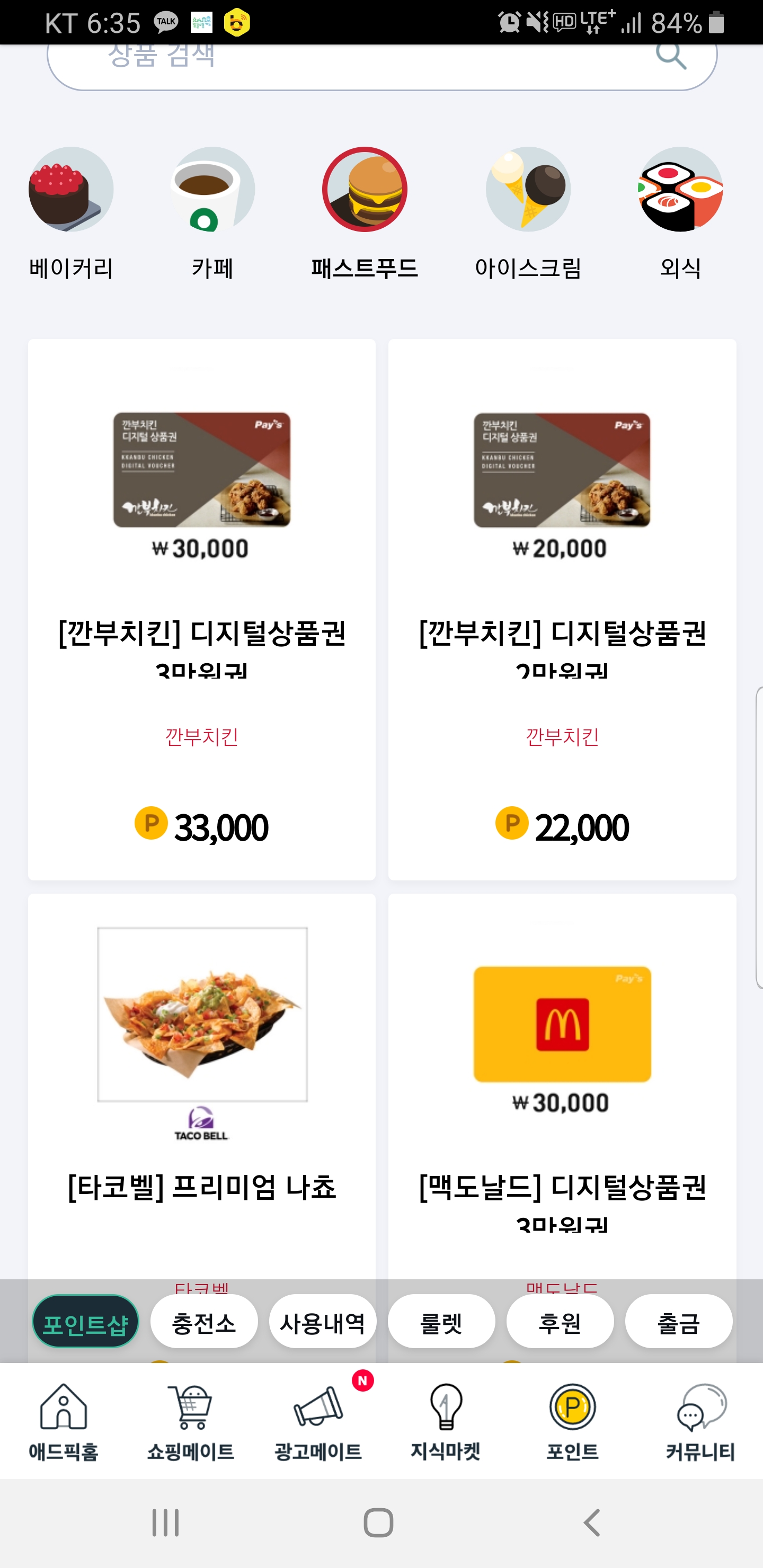This screenshot has width=763, height=1568.
Task: Select the 카페 category
Action: point(212,213)
